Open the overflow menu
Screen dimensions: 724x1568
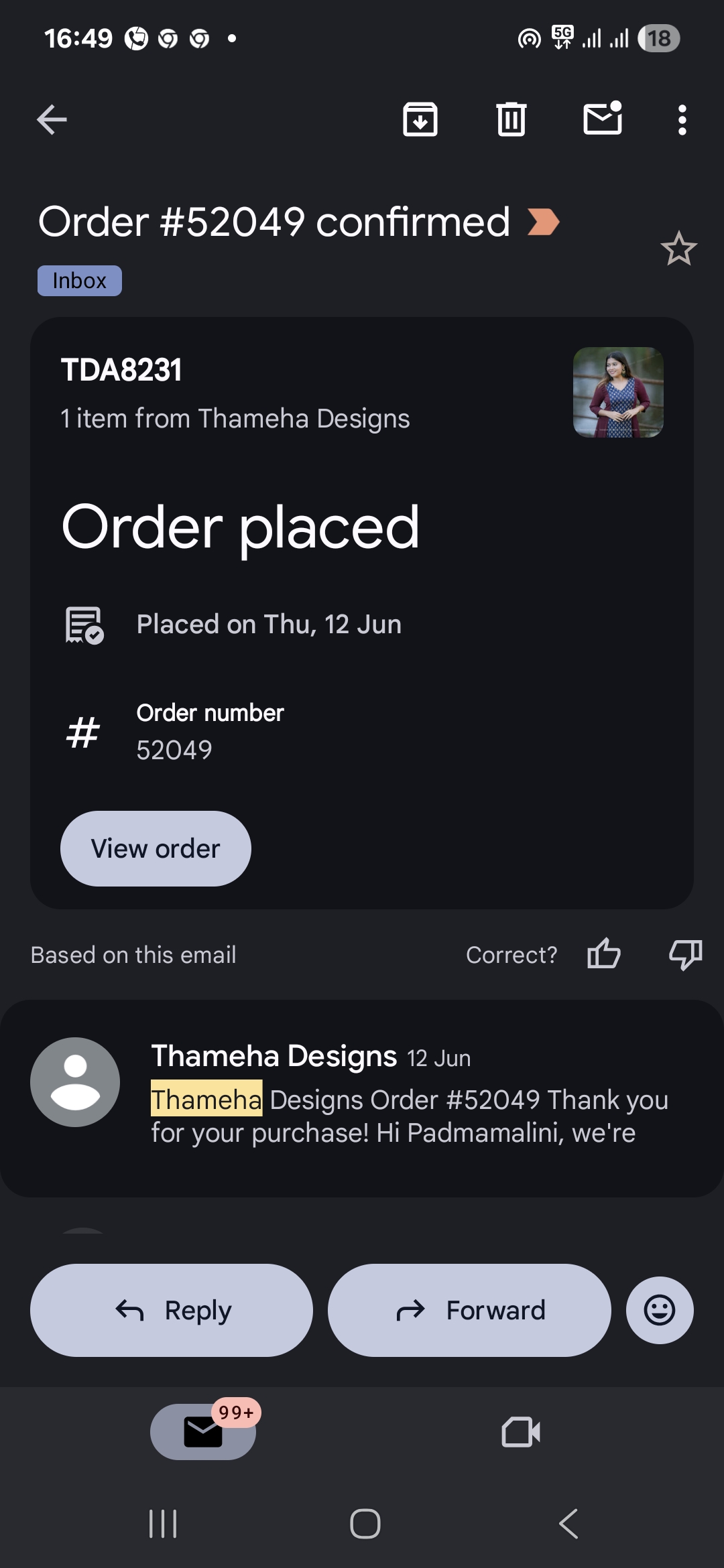point(682,120)
